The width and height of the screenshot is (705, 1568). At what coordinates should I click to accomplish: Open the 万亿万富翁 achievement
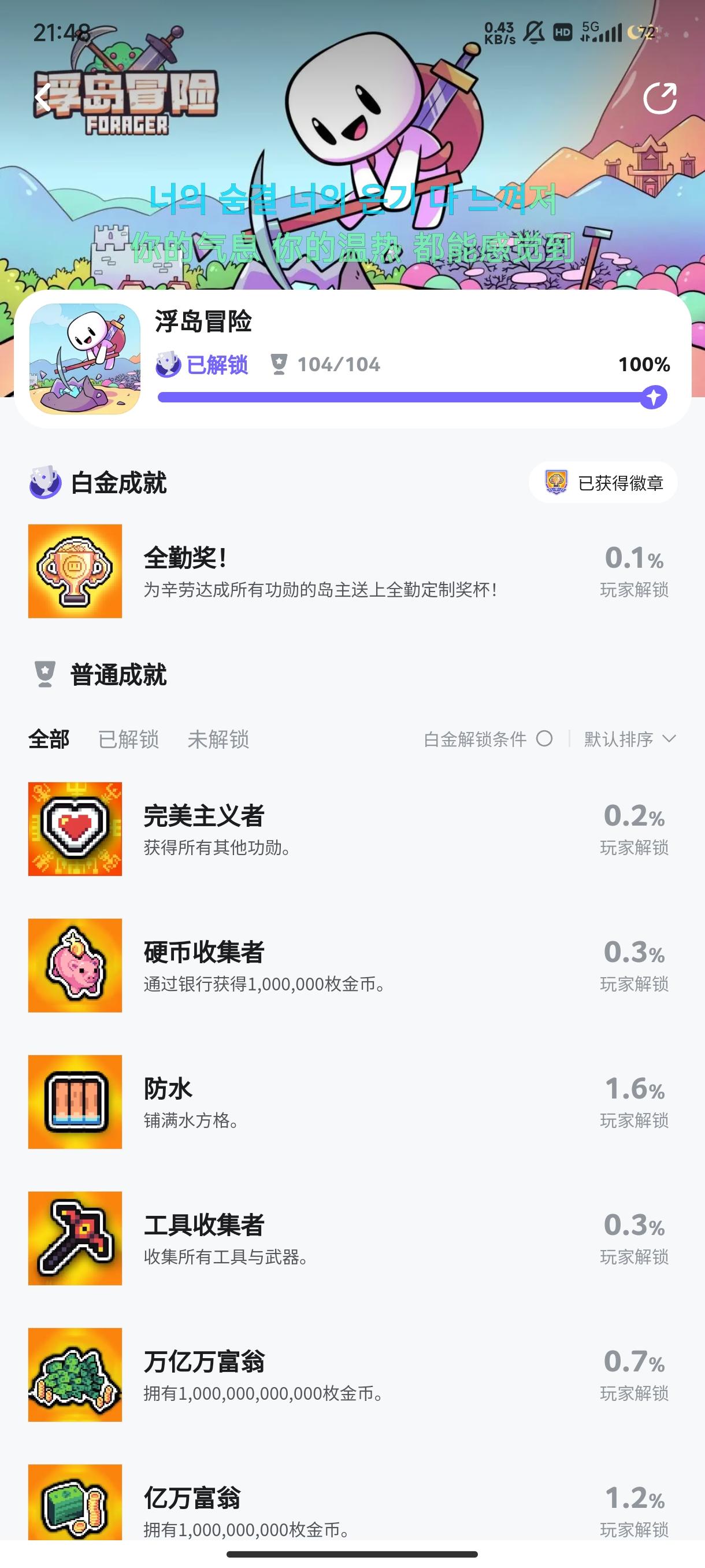352,1374
